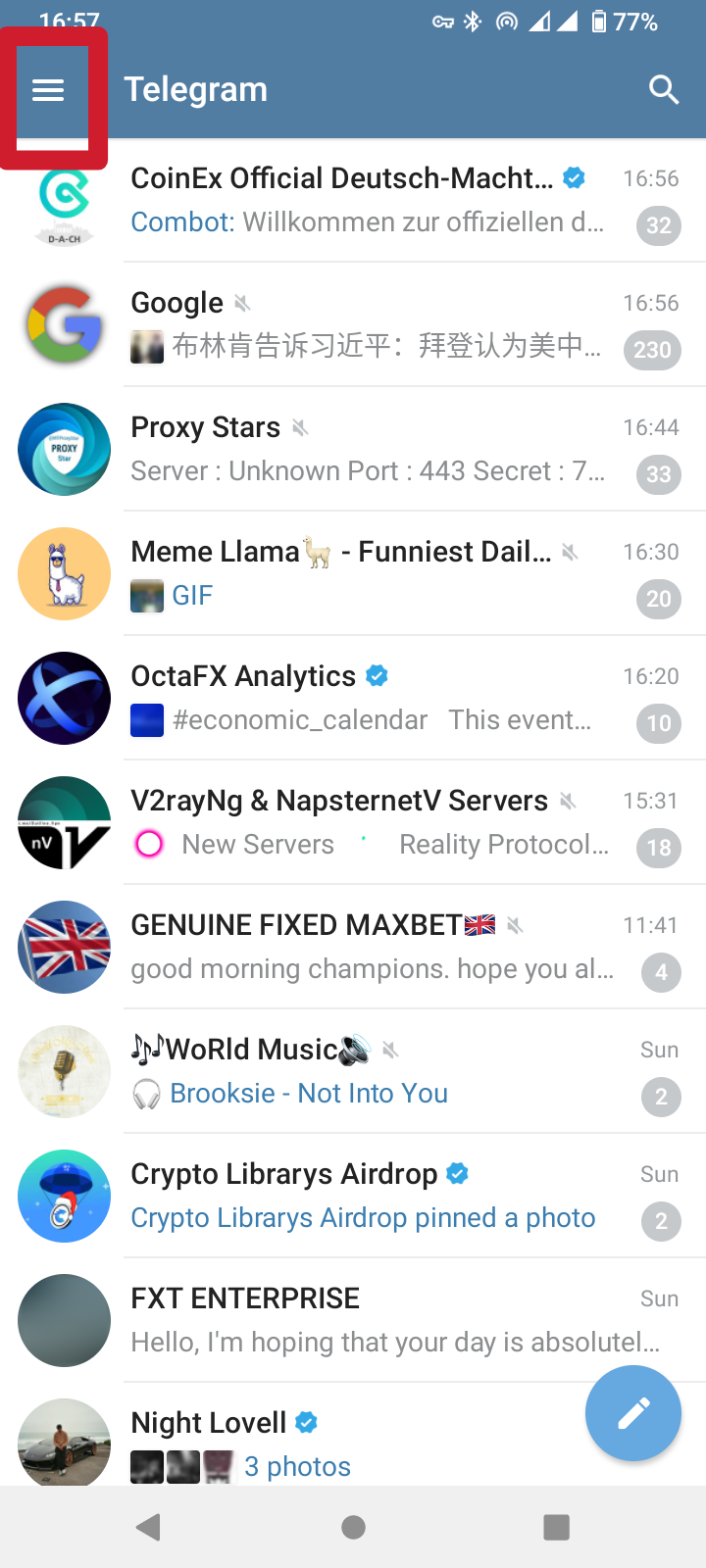706x1568 pixels.
Task: Open the navigation drawer menu
Action: tap(48, 90)
